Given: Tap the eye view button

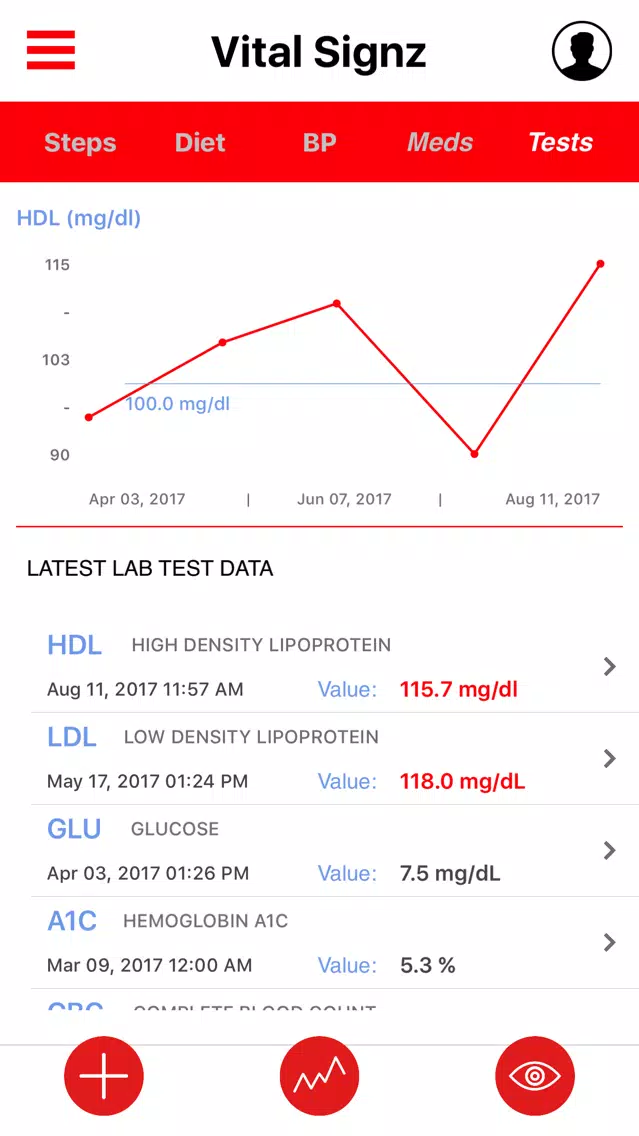Looking at the screenshot, I should (x=535, y=1076).
